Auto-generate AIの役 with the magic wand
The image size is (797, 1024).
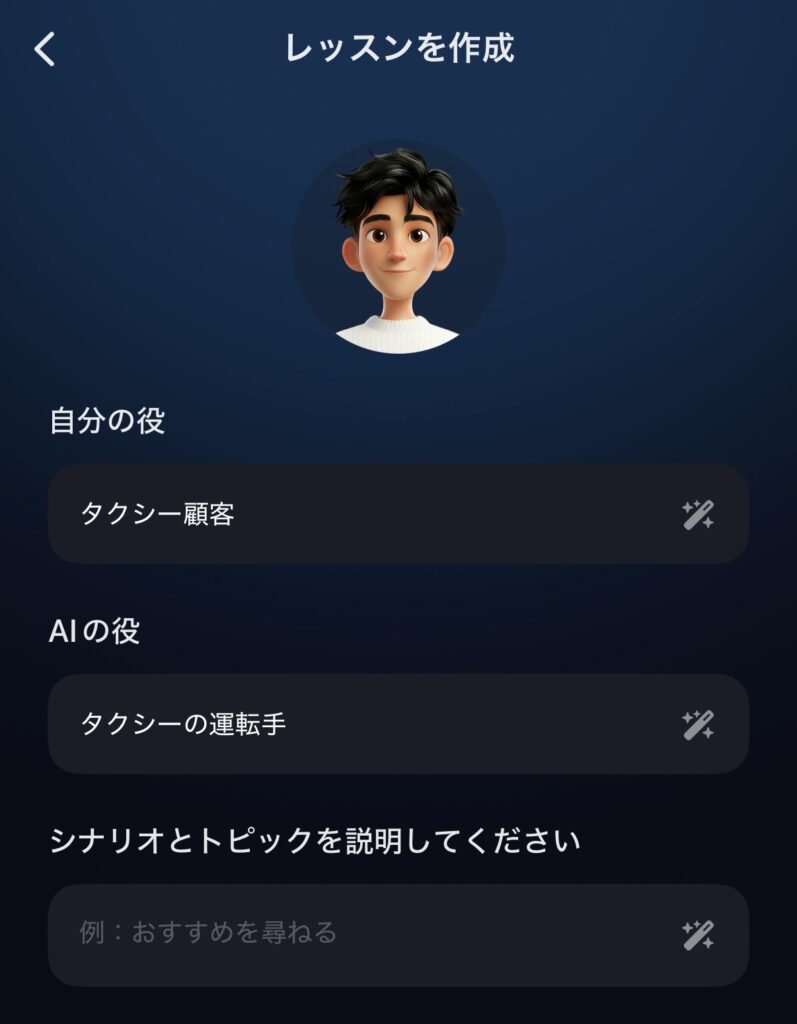(698, 724)
